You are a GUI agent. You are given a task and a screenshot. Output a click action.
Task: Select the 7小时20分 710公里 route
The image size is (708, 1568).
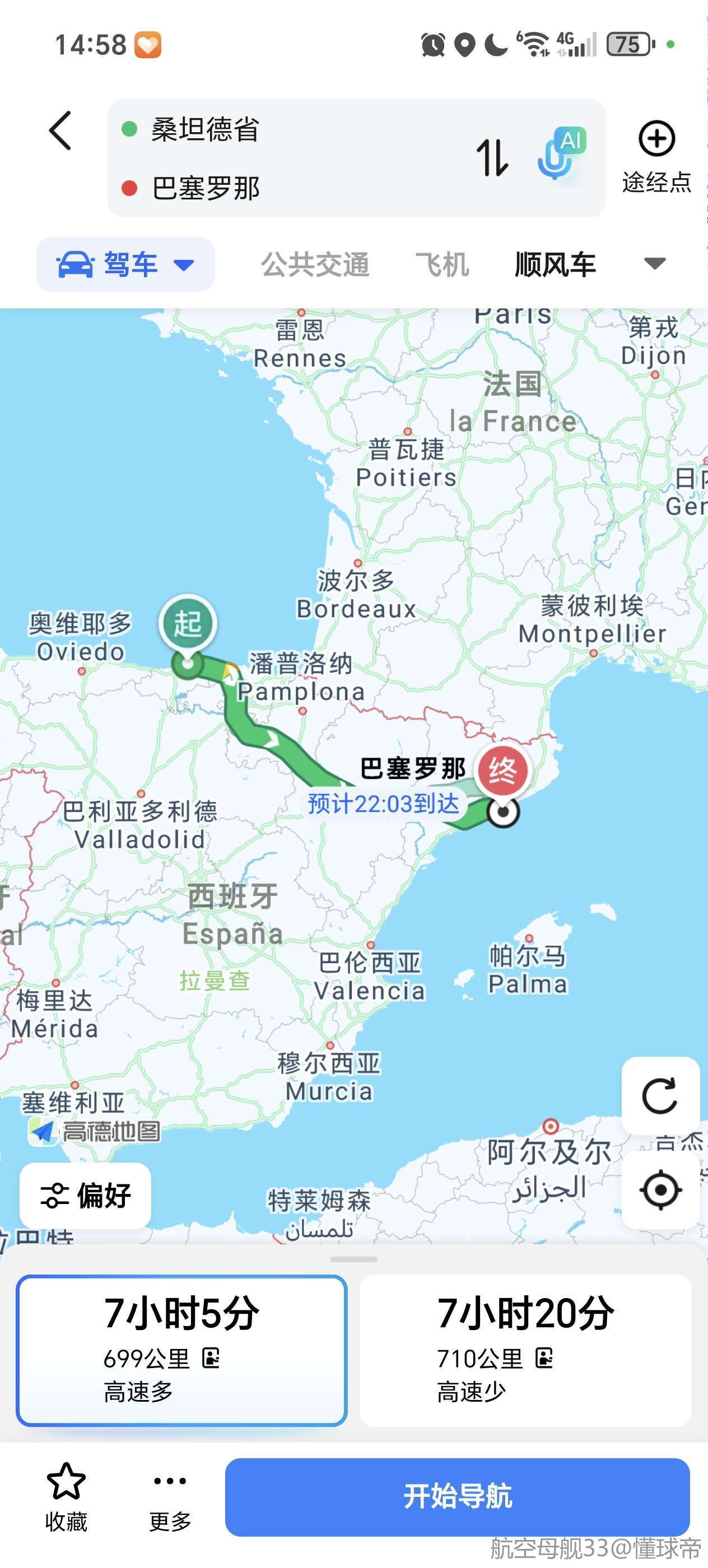pyautogui.click(x=525, y=1350)
